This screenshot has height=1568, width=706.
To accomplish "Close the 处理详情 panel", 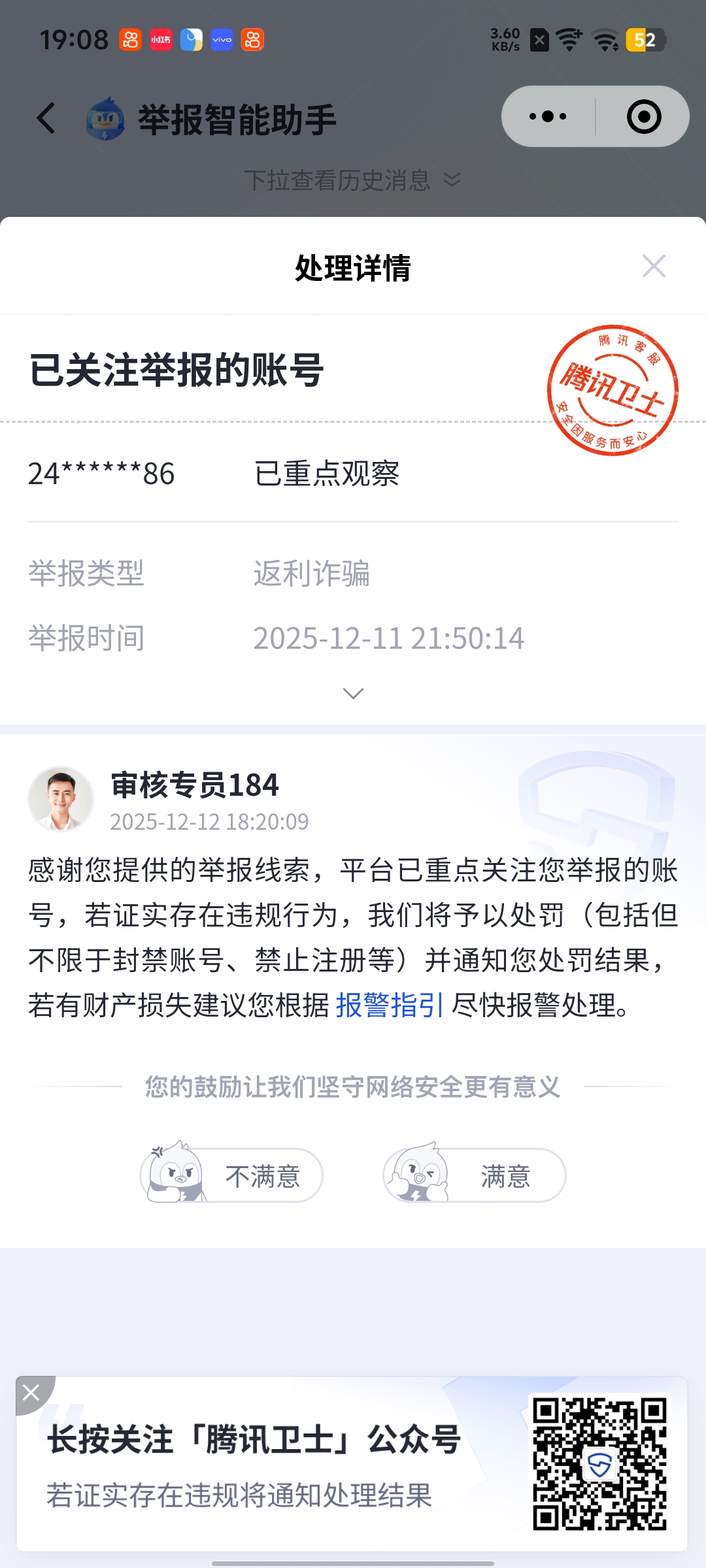I will point(654,267).
